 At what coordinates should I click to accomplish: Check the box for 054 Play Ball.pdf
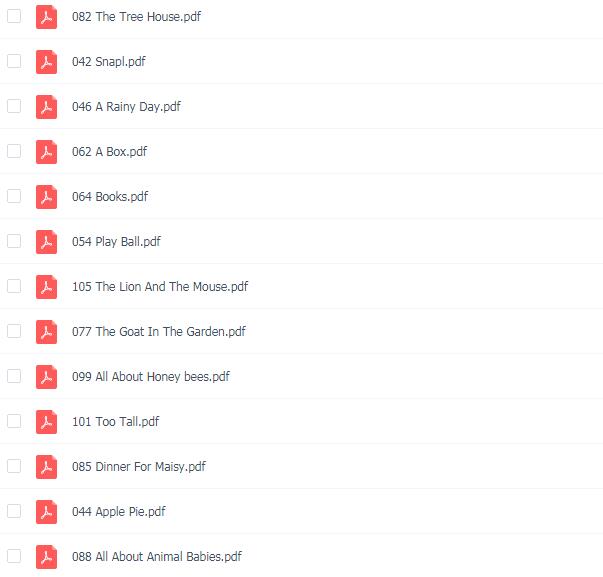14,241
